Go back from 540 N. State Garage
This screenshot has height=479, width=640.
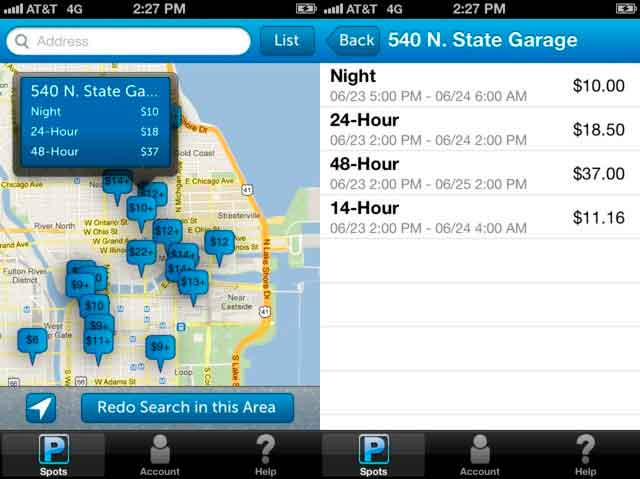point(352,41)
